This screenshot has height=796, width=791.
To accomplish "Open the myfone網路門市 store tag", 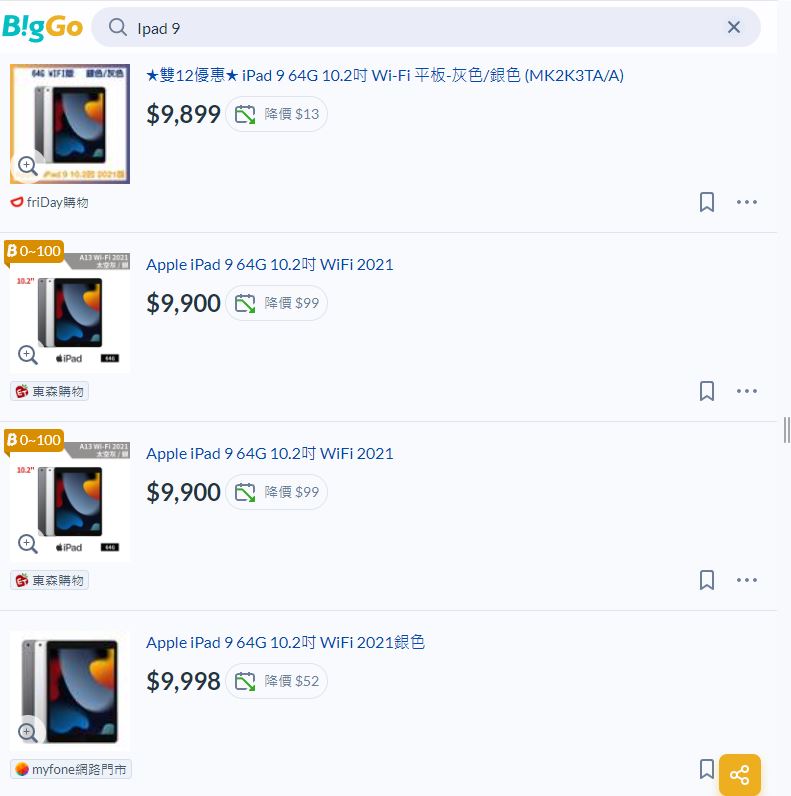I will pyautogui.click(x=71, y=769).
